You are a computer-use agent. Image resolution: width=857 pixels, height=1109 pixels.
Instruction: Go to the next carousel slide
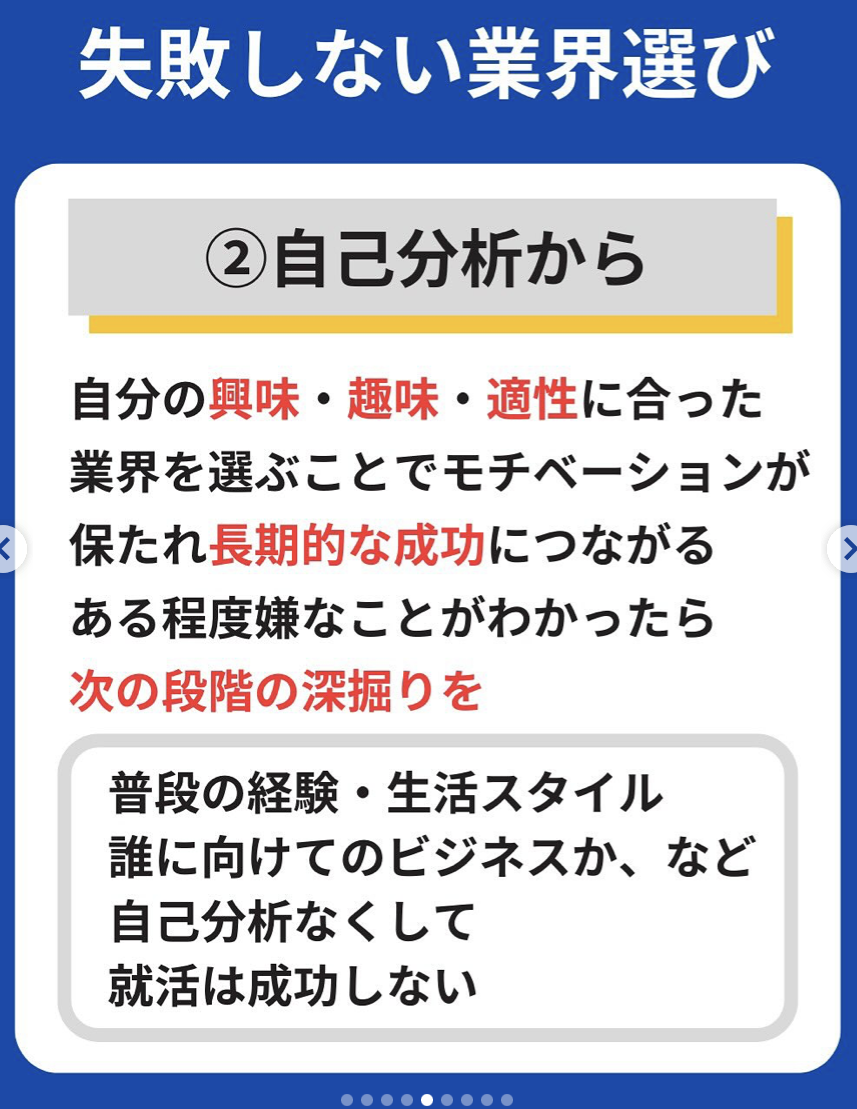[x=846, y=549]
